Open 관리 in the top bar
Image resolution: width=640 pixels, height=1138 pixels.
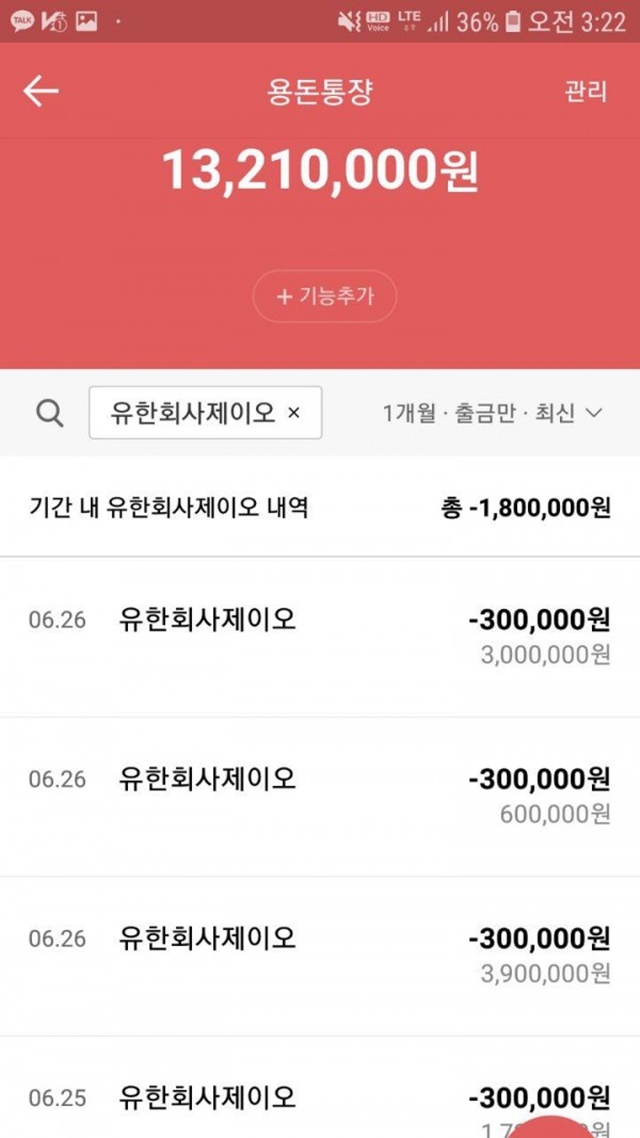(586, 92)
